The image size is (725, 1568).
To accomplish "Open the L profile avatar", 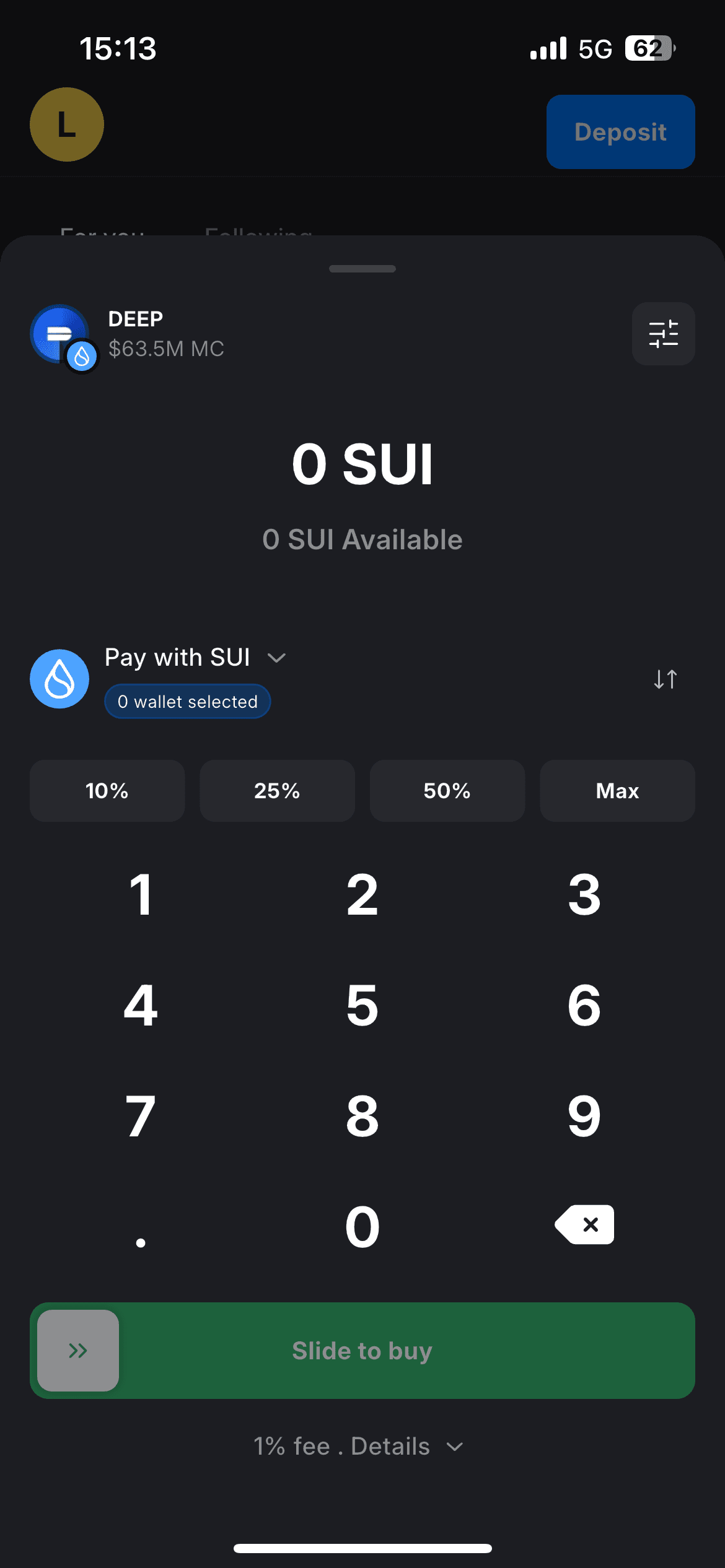I will click(x=67, y=124).
